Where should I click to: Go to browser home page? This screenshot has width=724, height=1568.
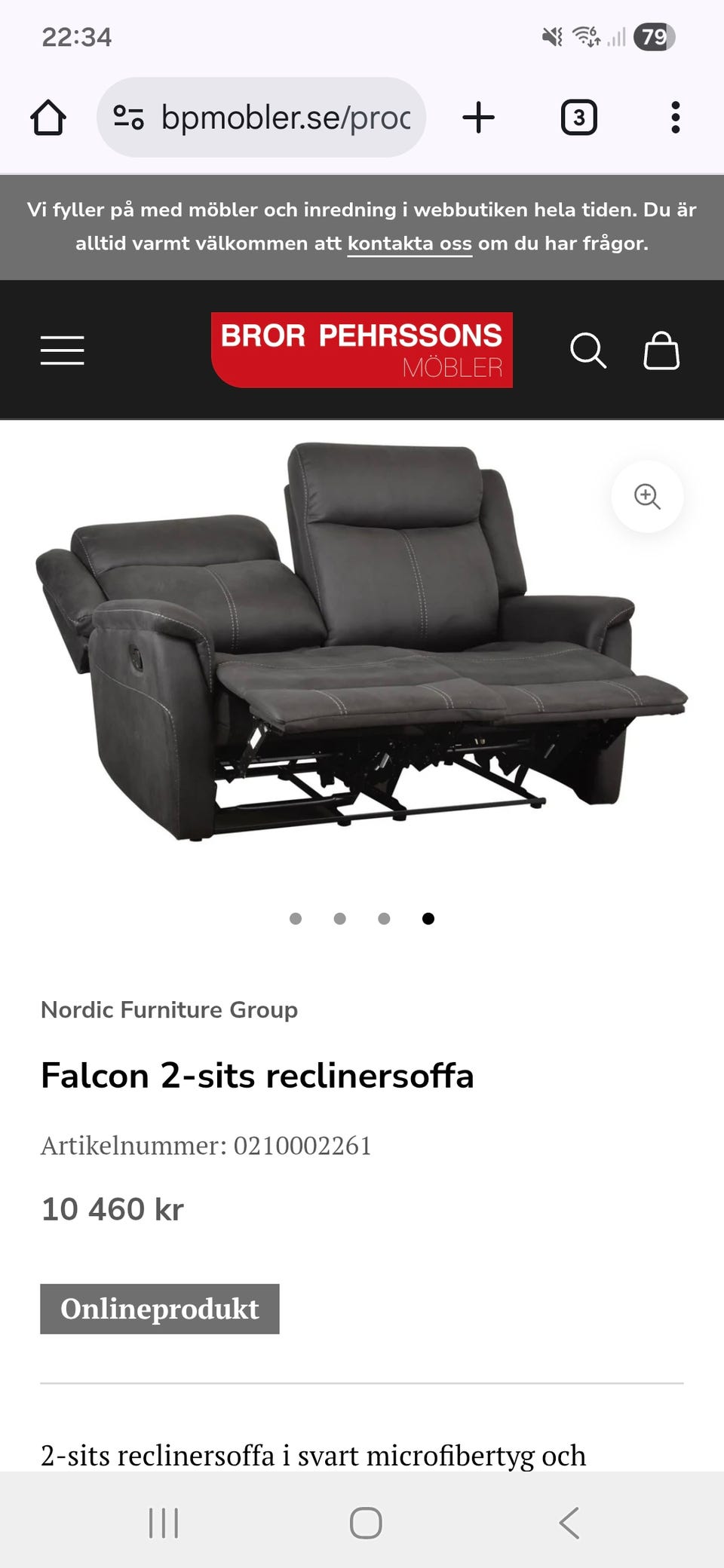click(48, 118)
